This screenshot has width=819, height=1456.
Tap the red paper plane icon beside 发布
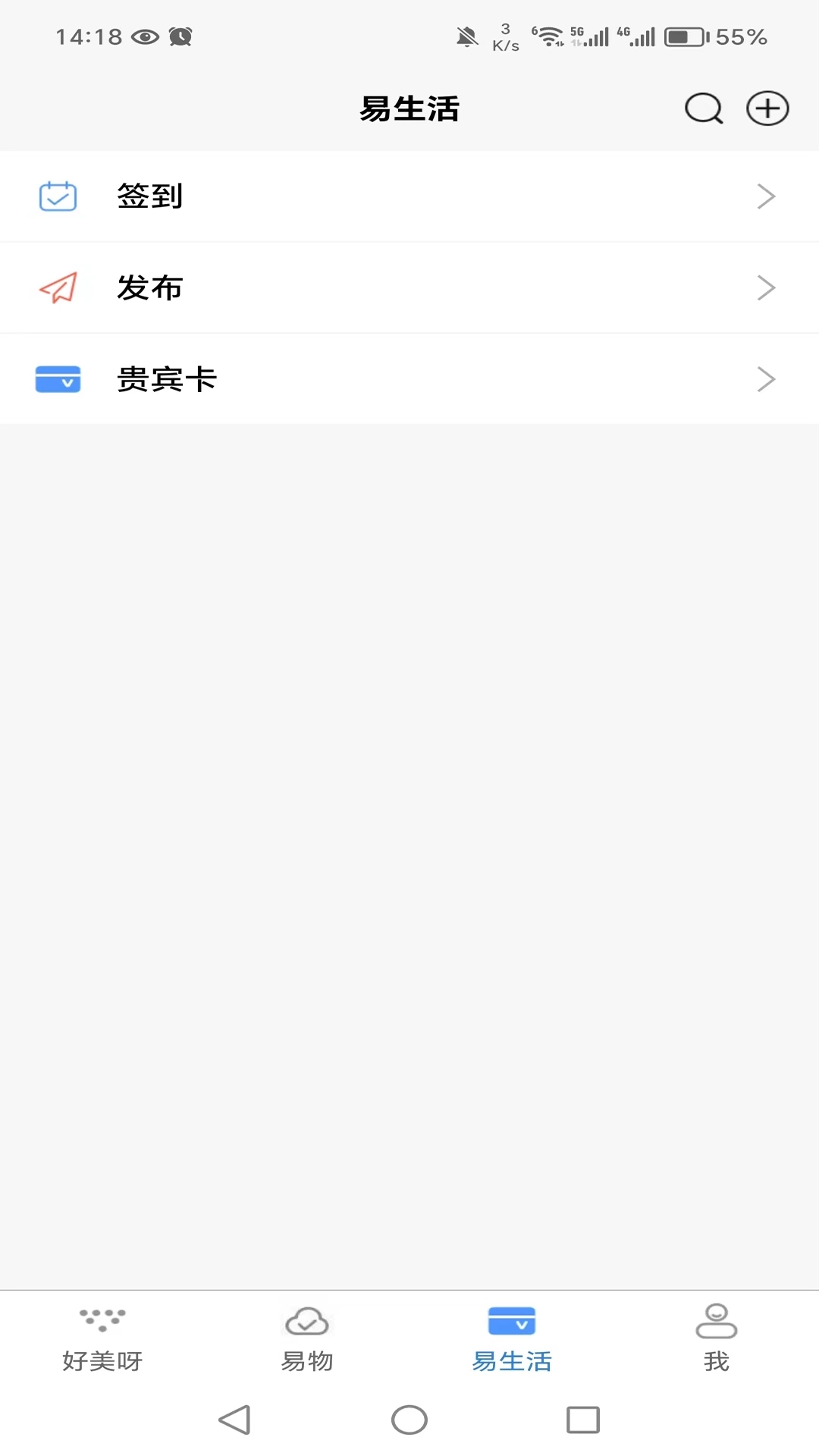58,287
